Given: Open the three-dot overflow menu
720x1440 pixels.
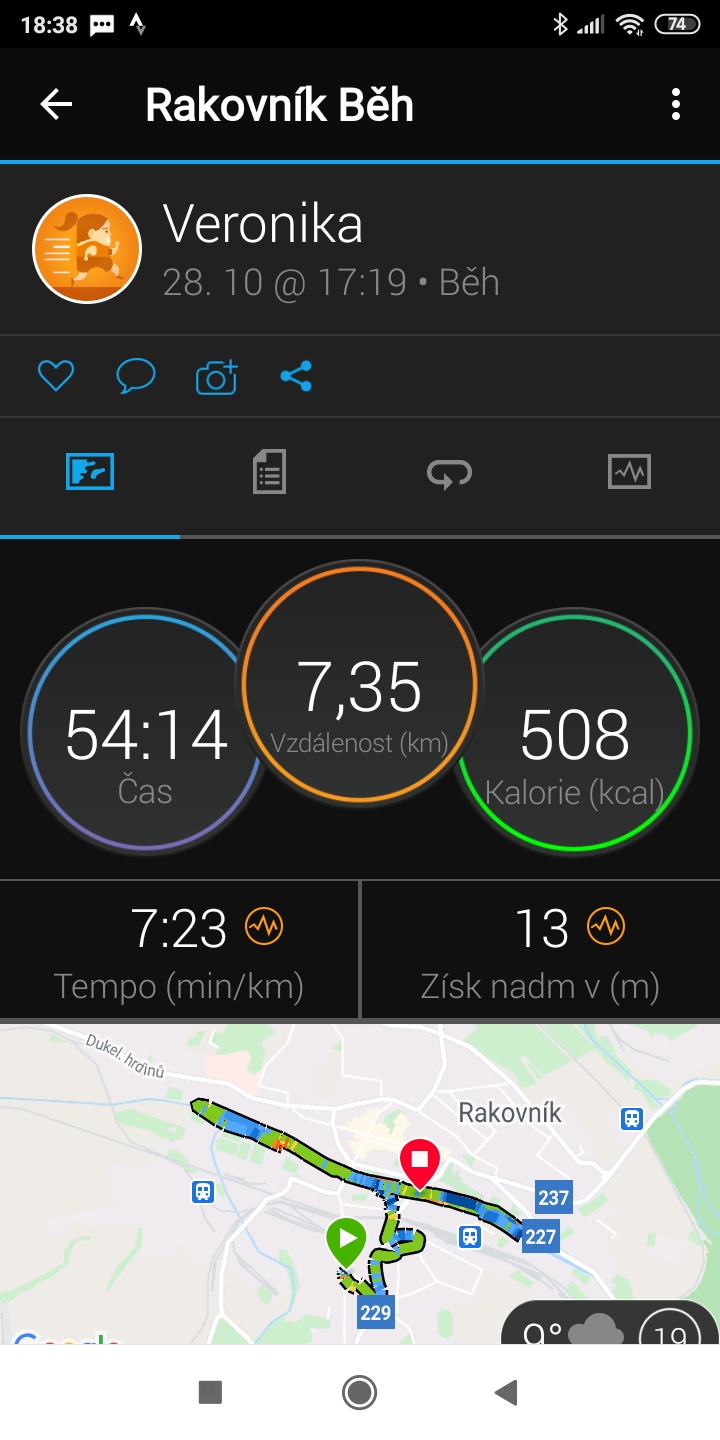Looking at the screenshot, I should [x=676, y=104].
